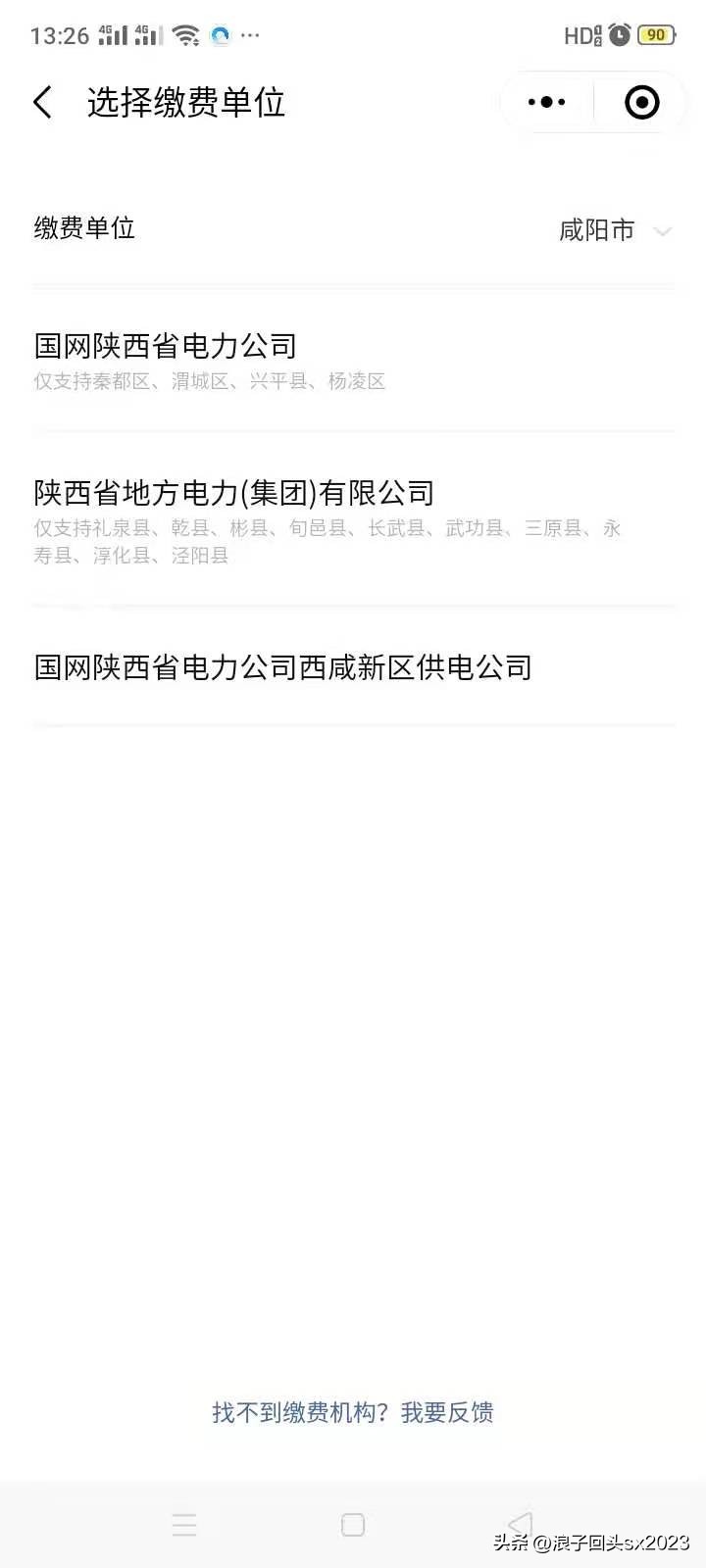The height and width of the screenshot is (1568, 706).
Task: Tap the 找不到缴费机构？我要反馈 link
Action: click(x=353, y=1412)
